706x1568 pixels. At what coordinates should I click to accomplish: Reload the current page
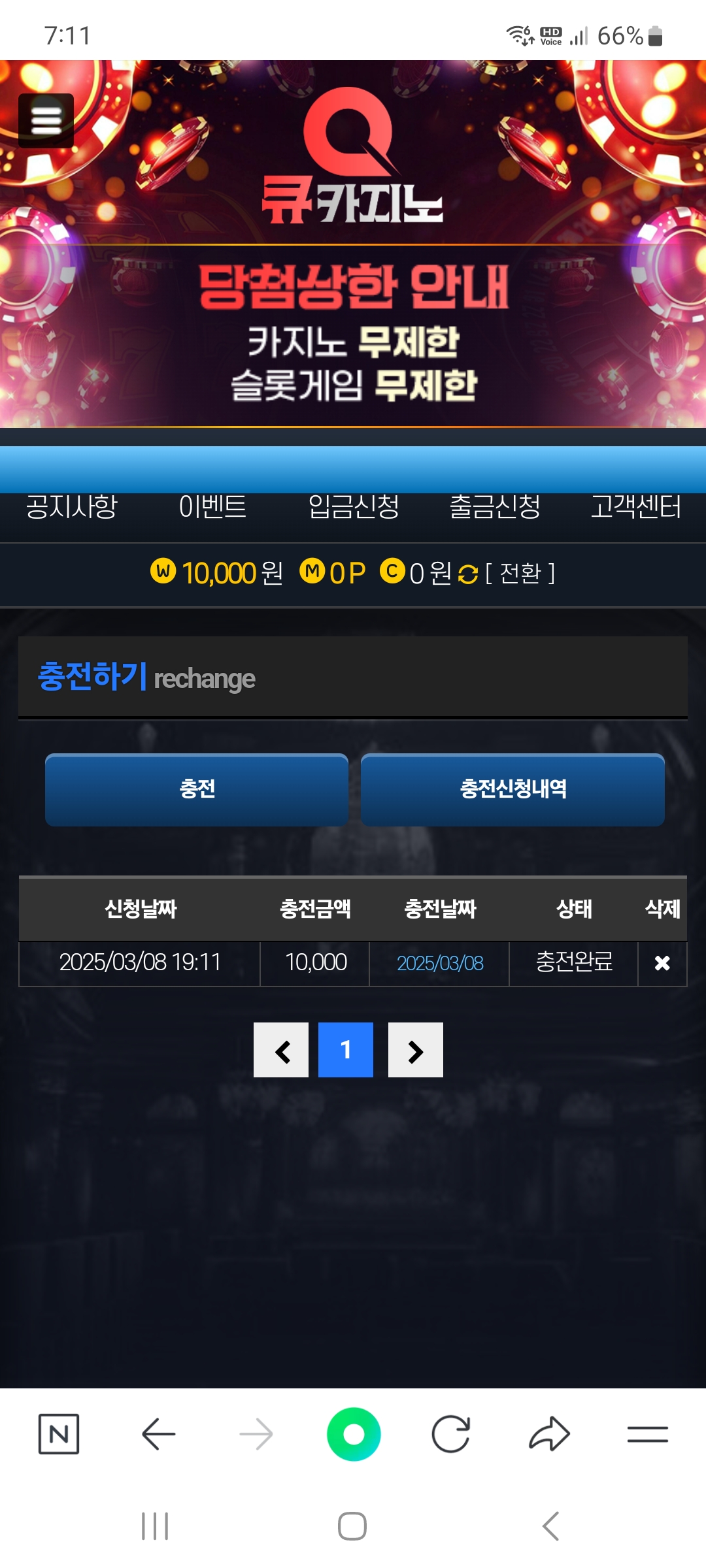click(x=451, y=1434)
